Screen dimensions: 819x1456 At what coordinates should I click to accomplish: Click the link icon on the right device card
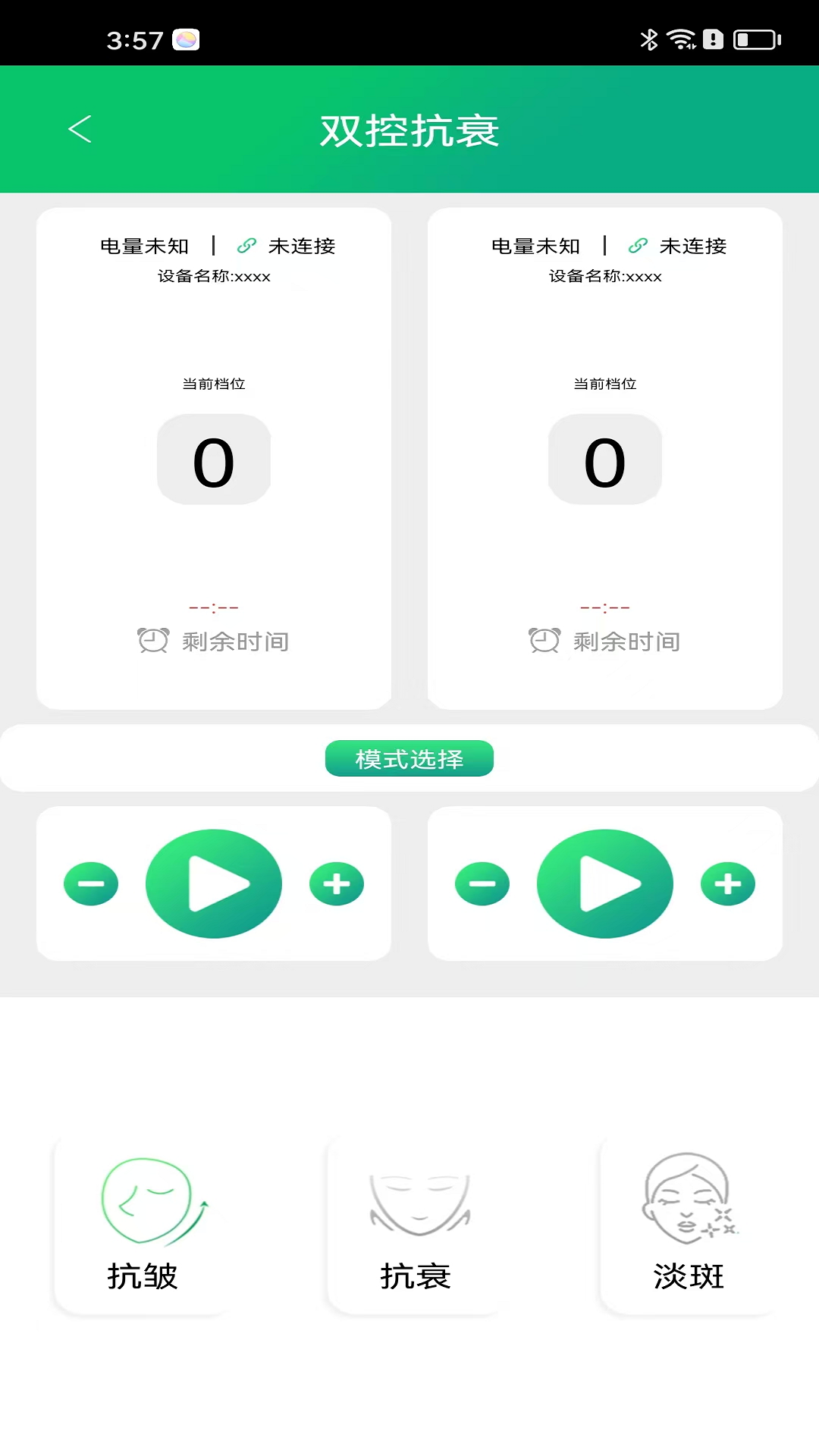click(636, 246)
